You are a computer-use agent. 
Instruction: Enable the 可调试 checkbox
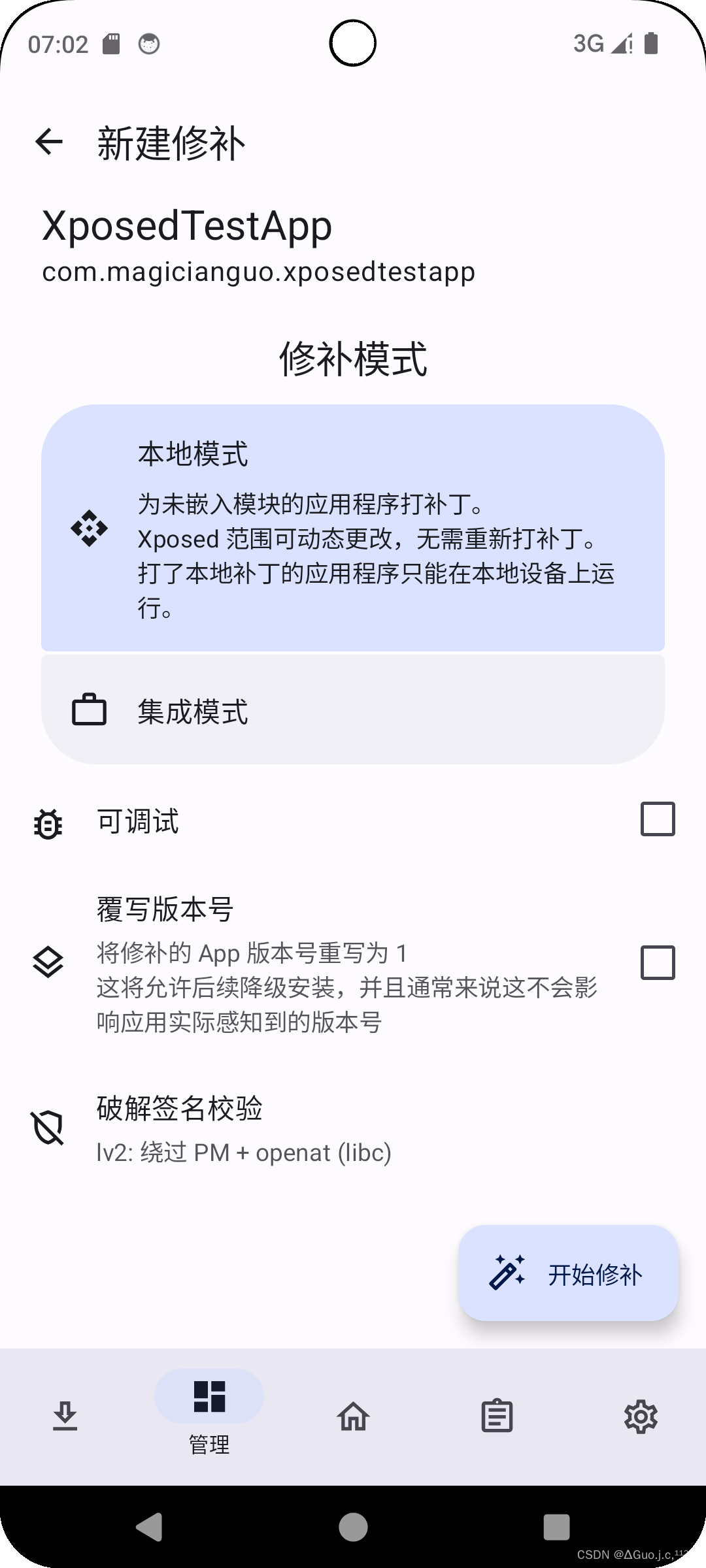656,819
